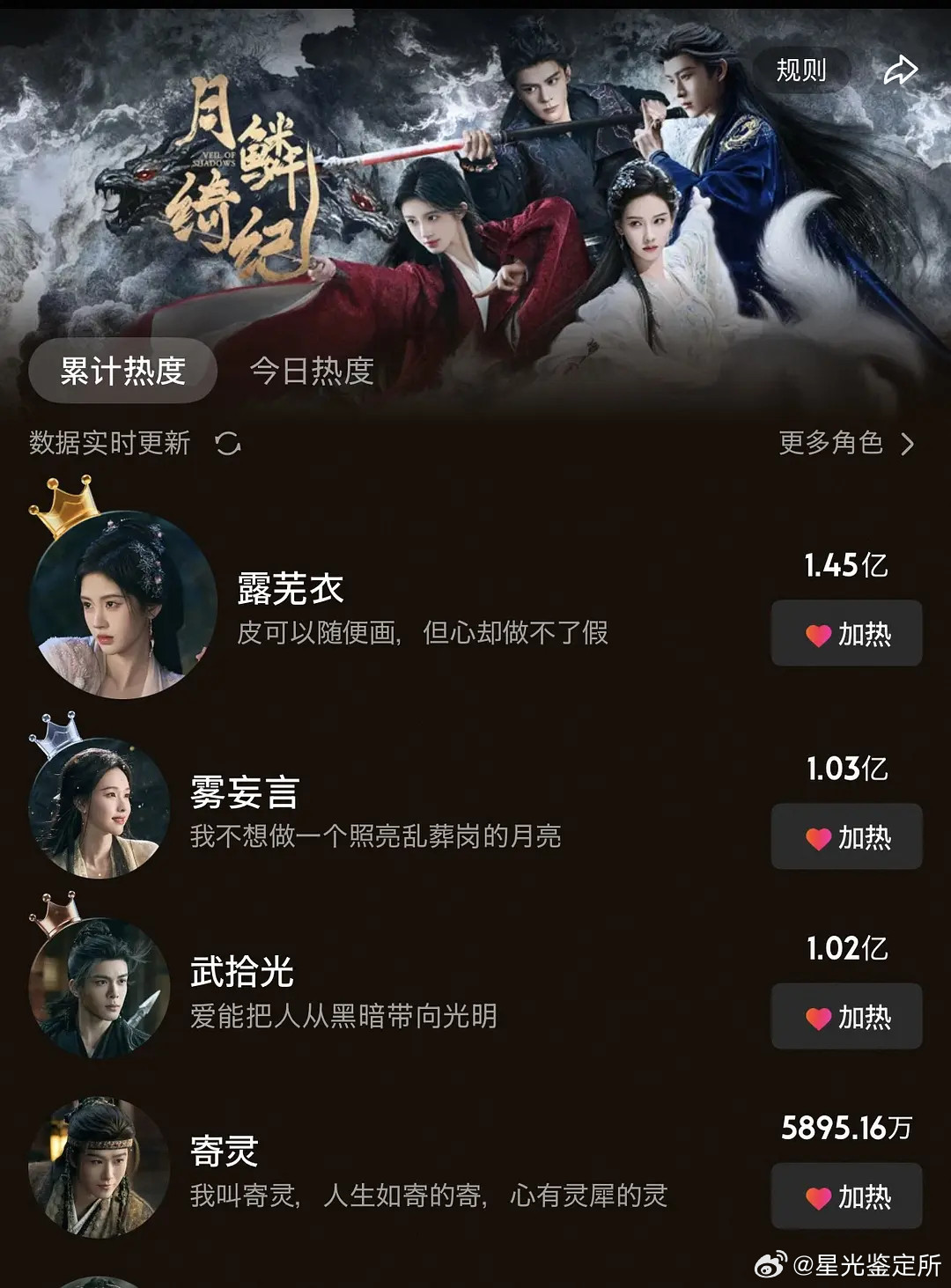Open the 规则 rules page
The image size is (951, 1288).
[800, 70]
